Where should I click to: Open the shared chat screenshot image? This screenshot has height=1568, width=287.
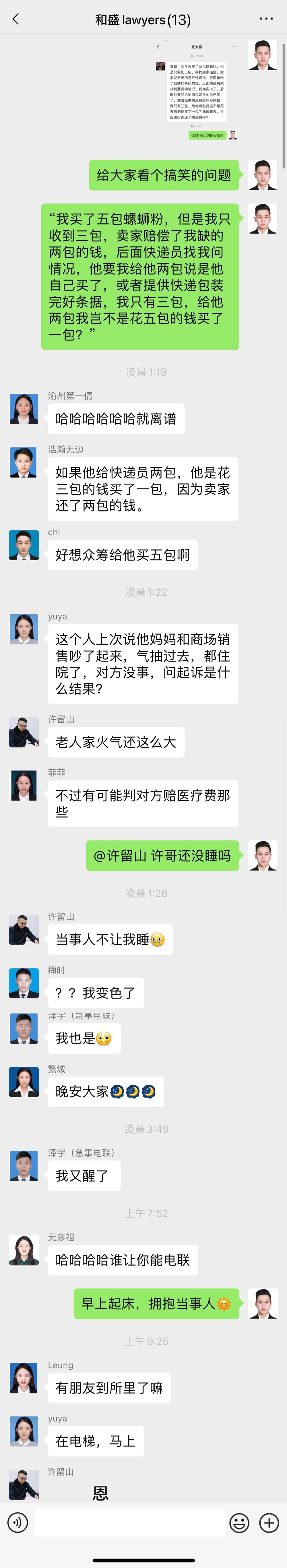196,91
